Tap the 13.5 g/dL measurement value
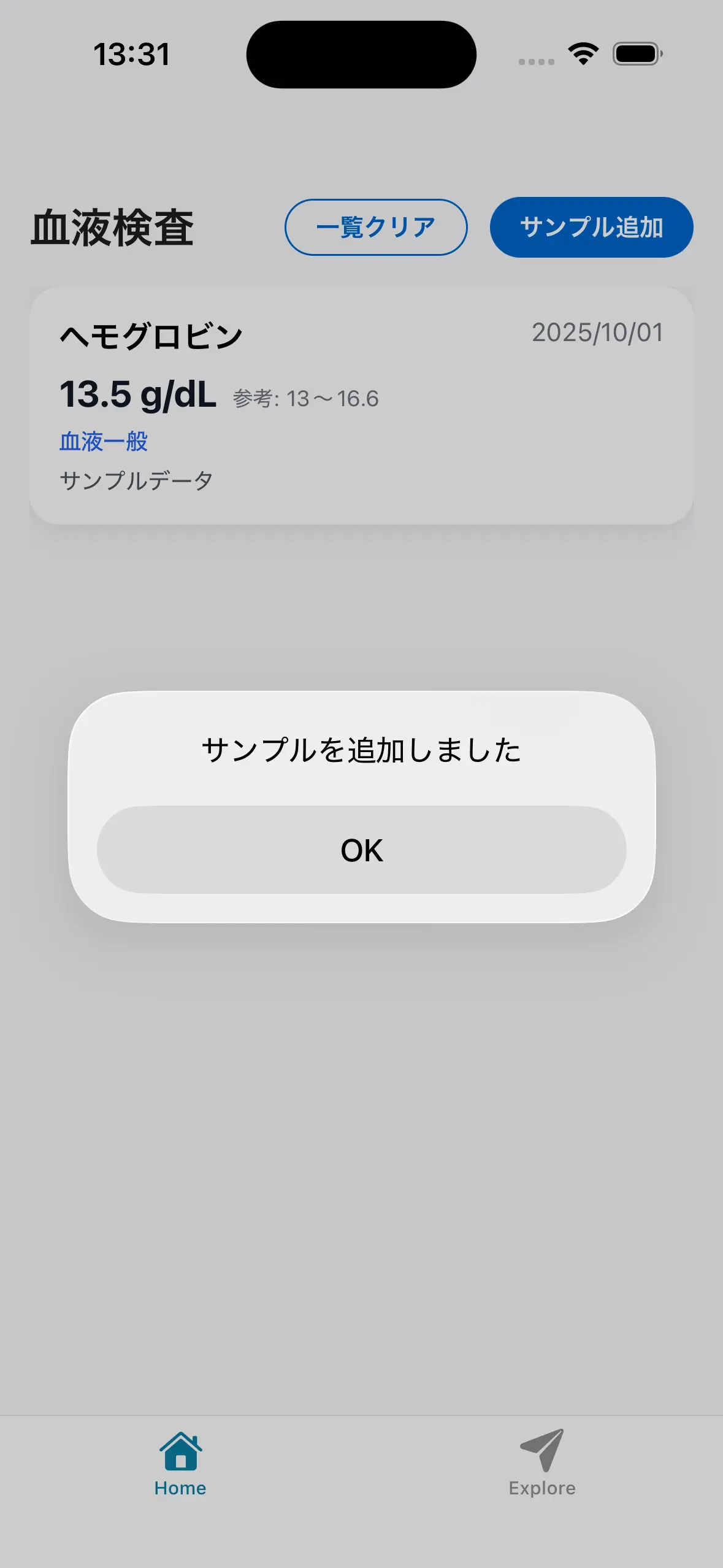The image size is (723, 1568). click(137, 394)
